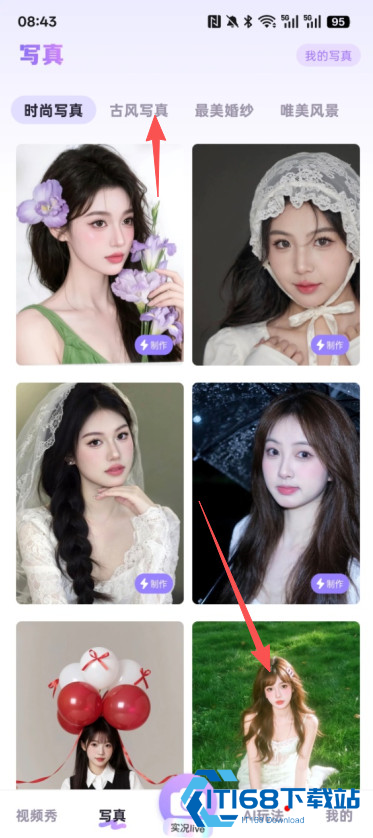Image resolution: width=373 pixels, height=838 pixels.
Task: Open the green lawn portrait template
Action: coord(276,705)
